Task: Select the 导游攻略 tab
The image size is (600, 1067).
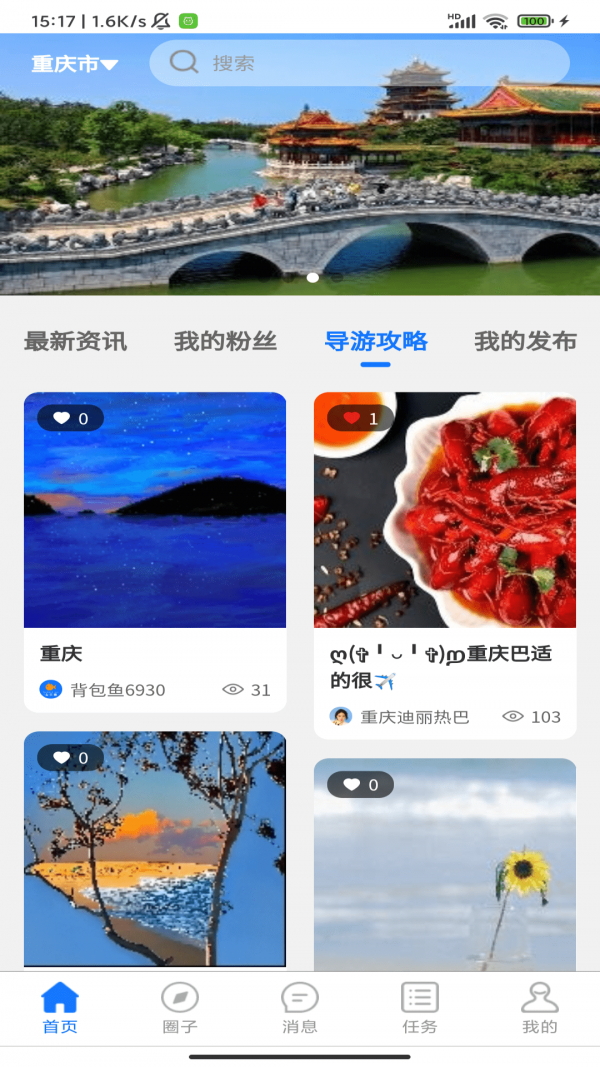Action: [x=376, y=341]
